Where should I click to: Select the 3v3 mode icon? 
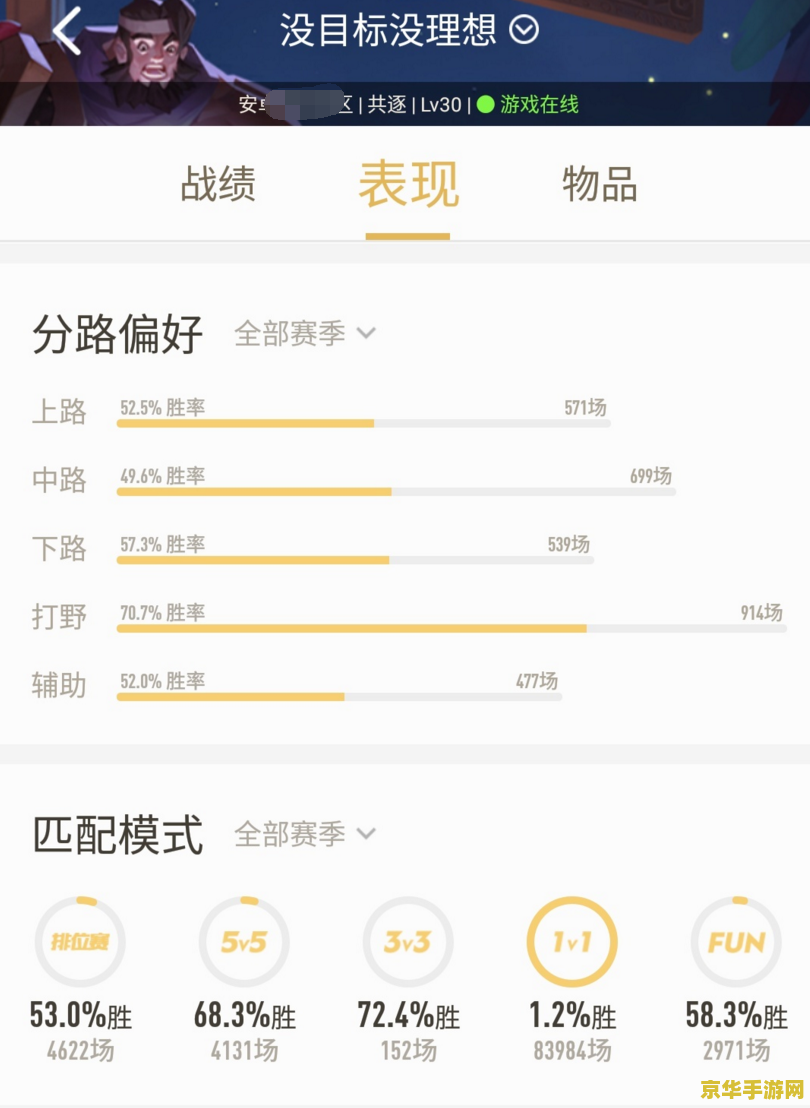408,941
